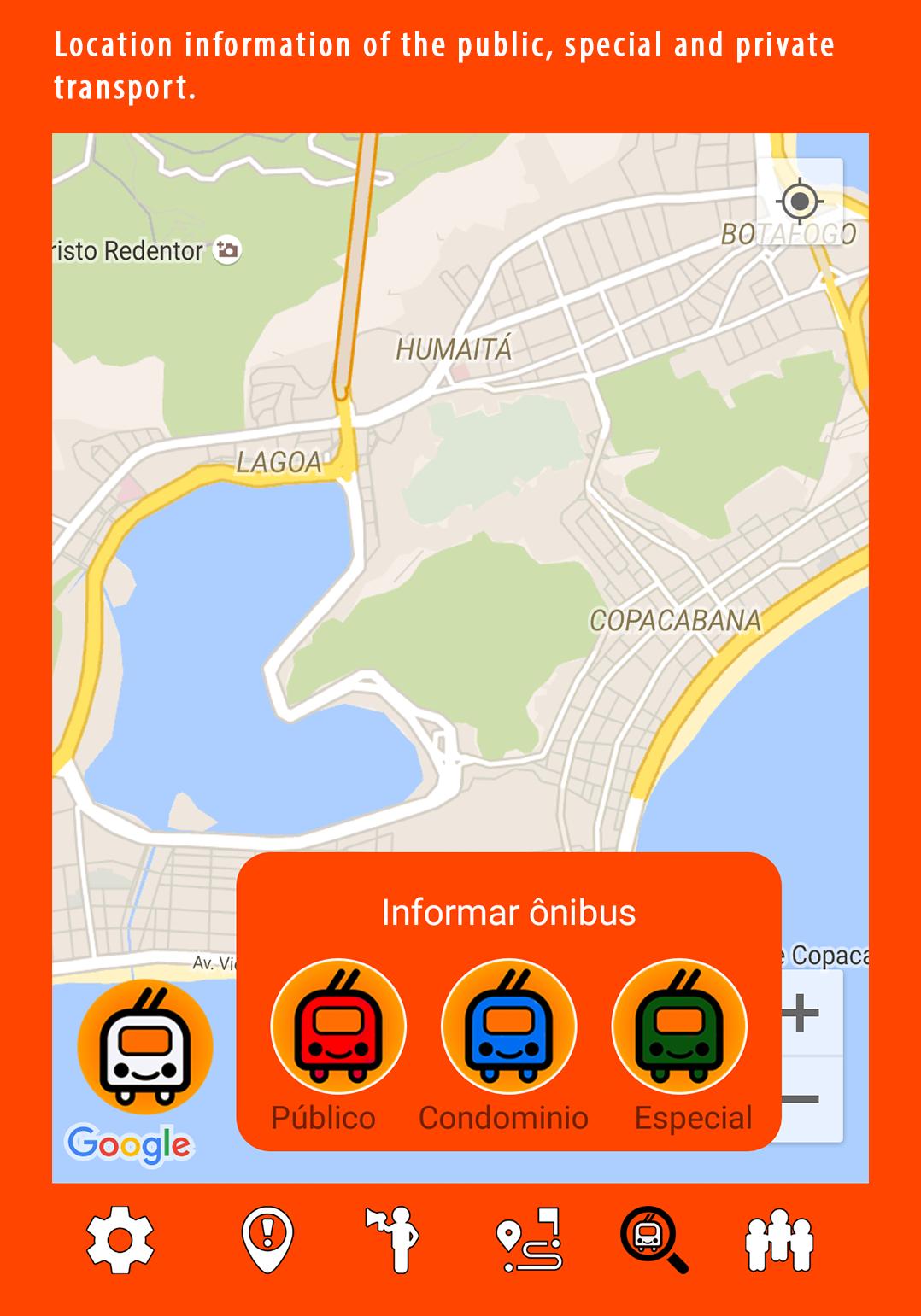Open the bus search magnifier icon
Image resolution: width=921 pixels, height=1316 pixels.
tap(654, 1239)
